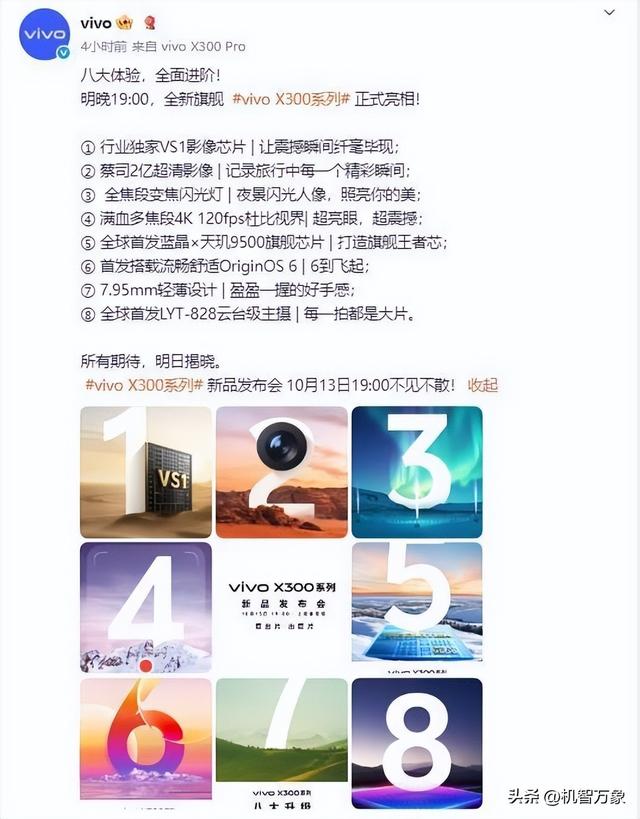Screen dimensions: 640x819
Task: Open the #vivo X300系列# hashtag before 新品发布会
Action: [x=143, y=385]
